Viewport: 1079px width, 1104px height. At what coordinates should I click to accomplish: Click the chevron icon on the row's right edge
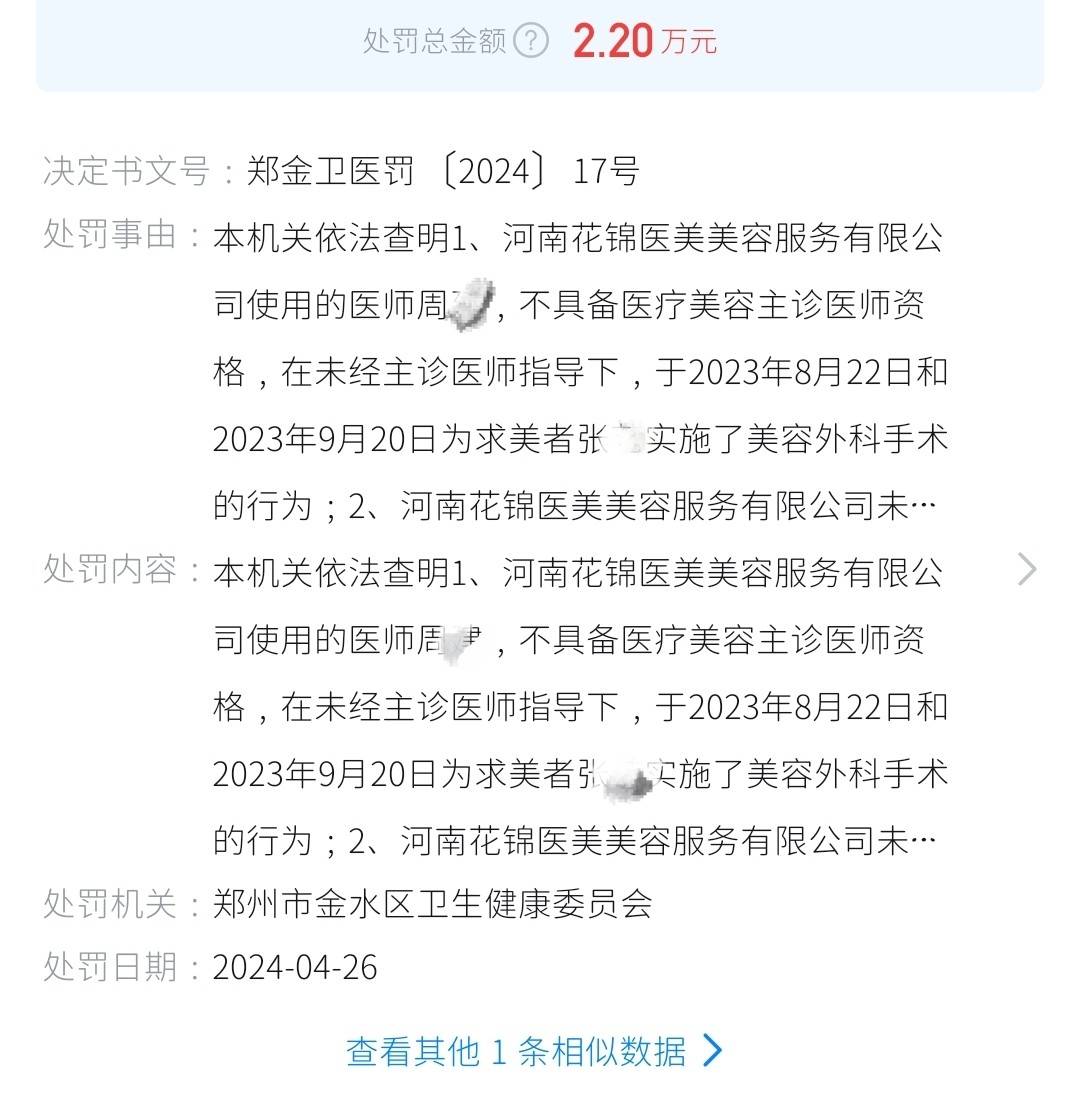click(x=1026, y=569)
